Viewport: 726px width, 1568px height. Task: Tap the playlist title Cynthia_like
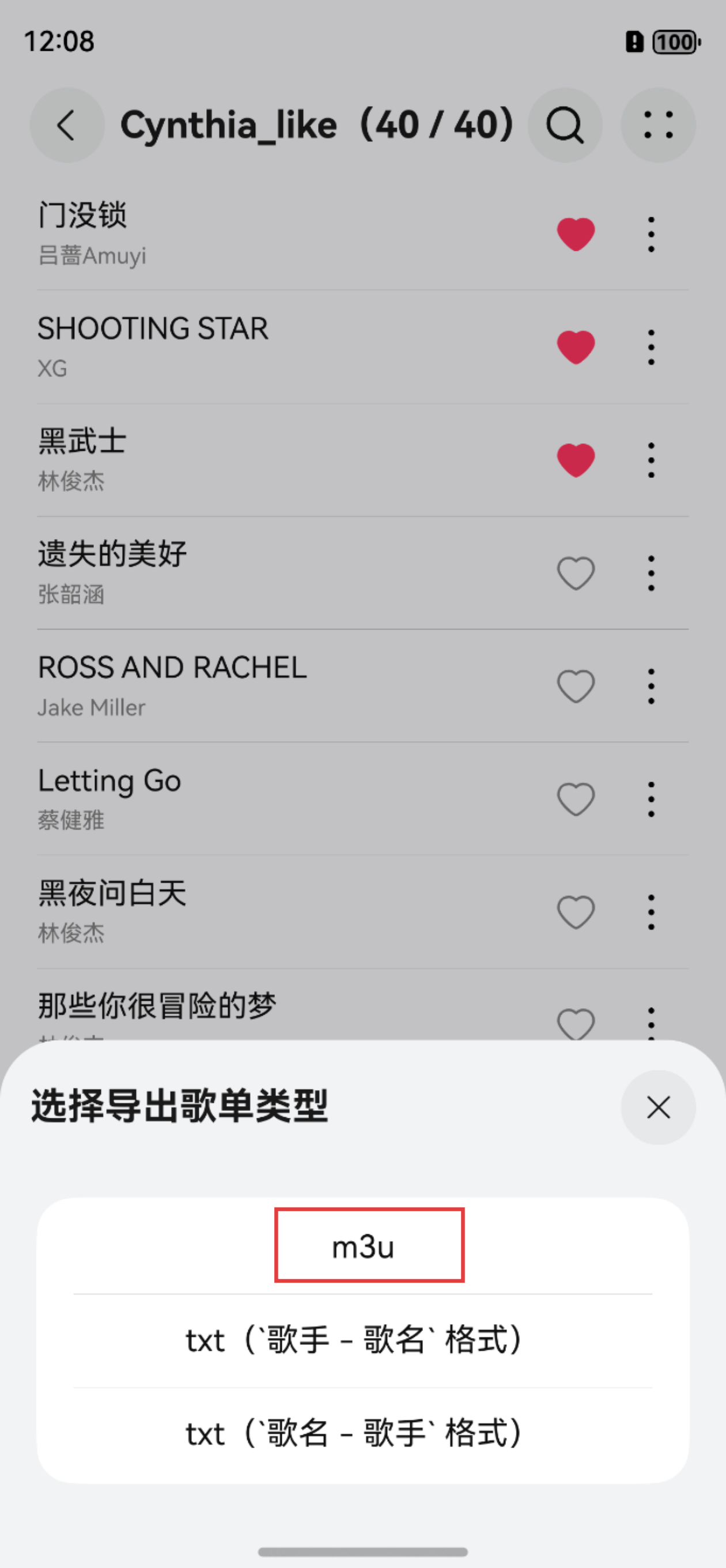(228, 124)
